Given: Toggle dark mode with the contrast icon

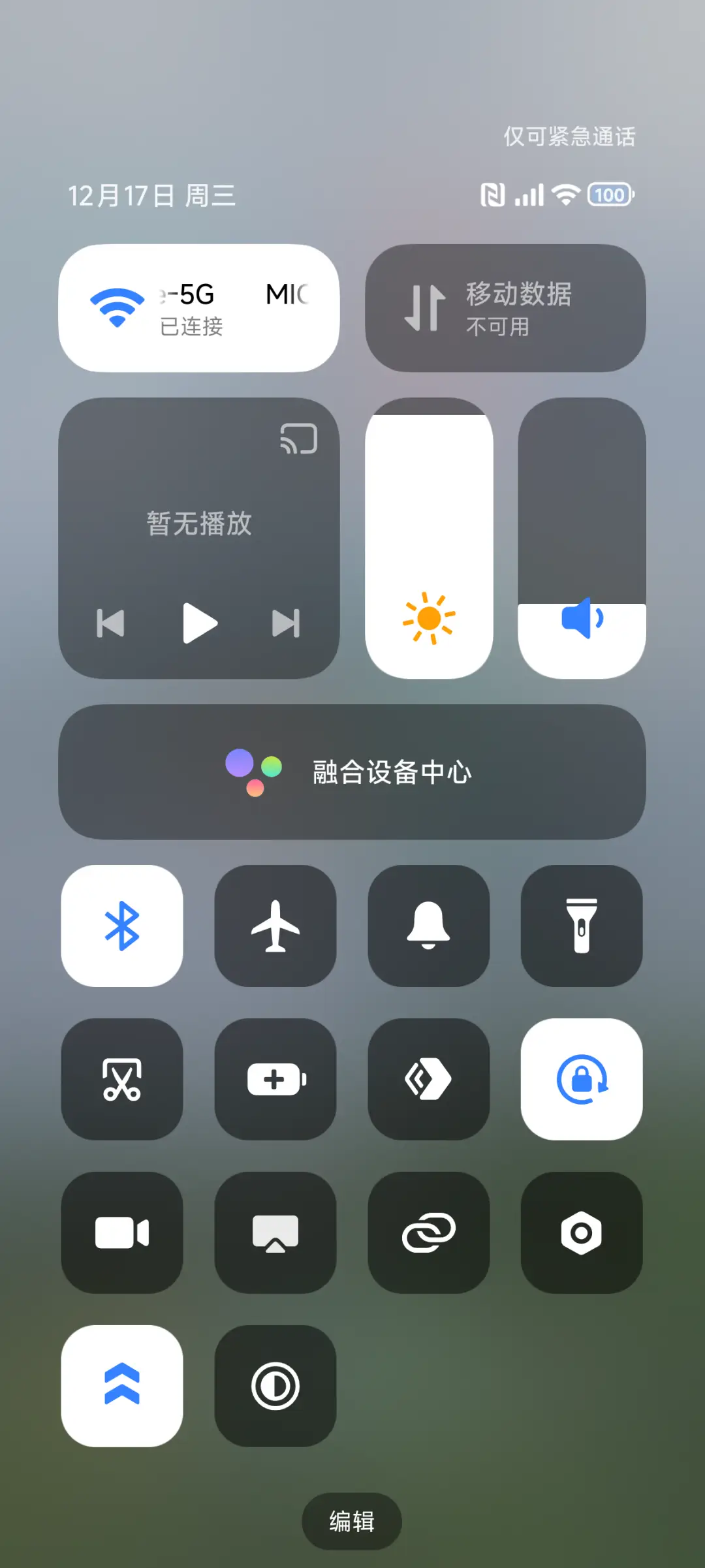Looking at the screenshot, I should click(275, 1385).
